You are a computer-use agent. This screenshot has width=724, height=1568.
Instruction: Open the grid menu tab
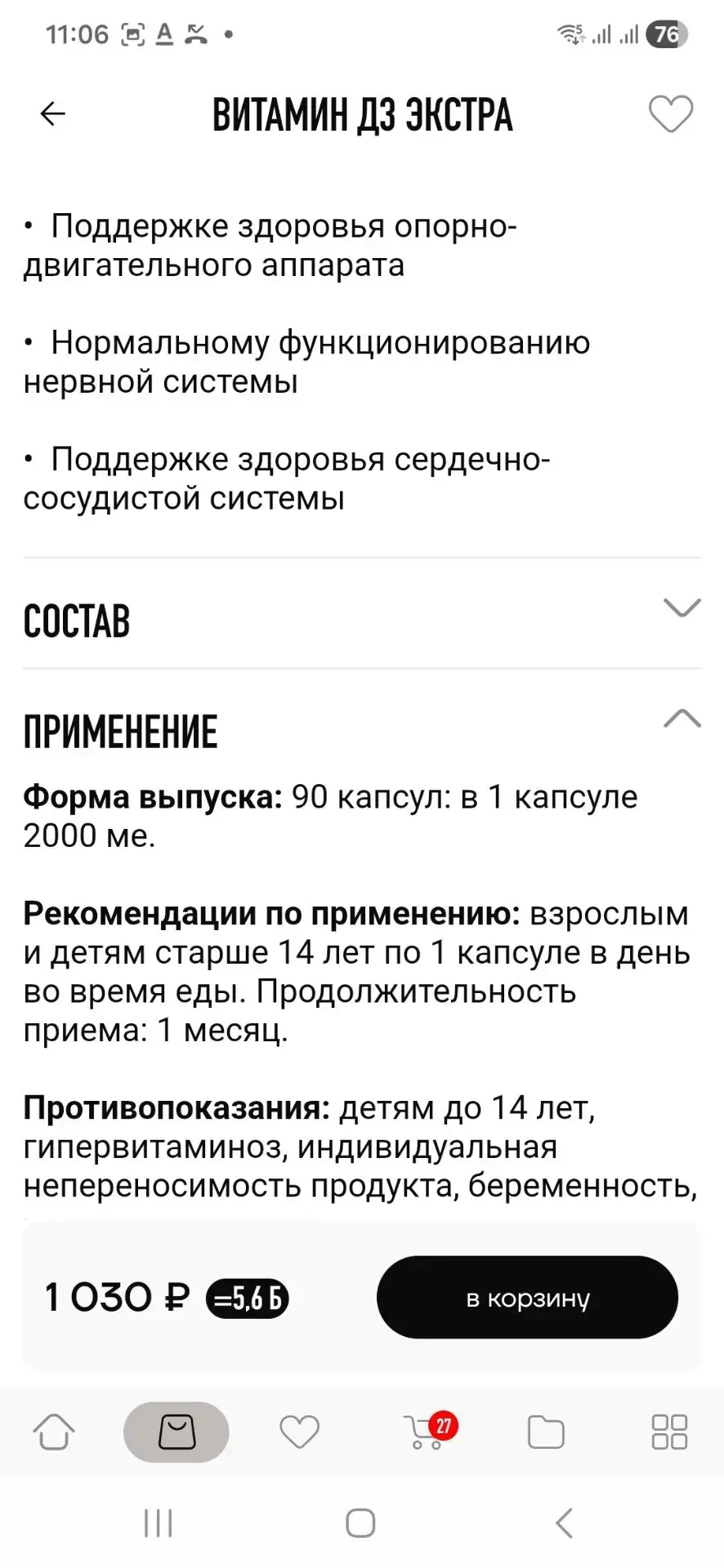(669, 1432)
